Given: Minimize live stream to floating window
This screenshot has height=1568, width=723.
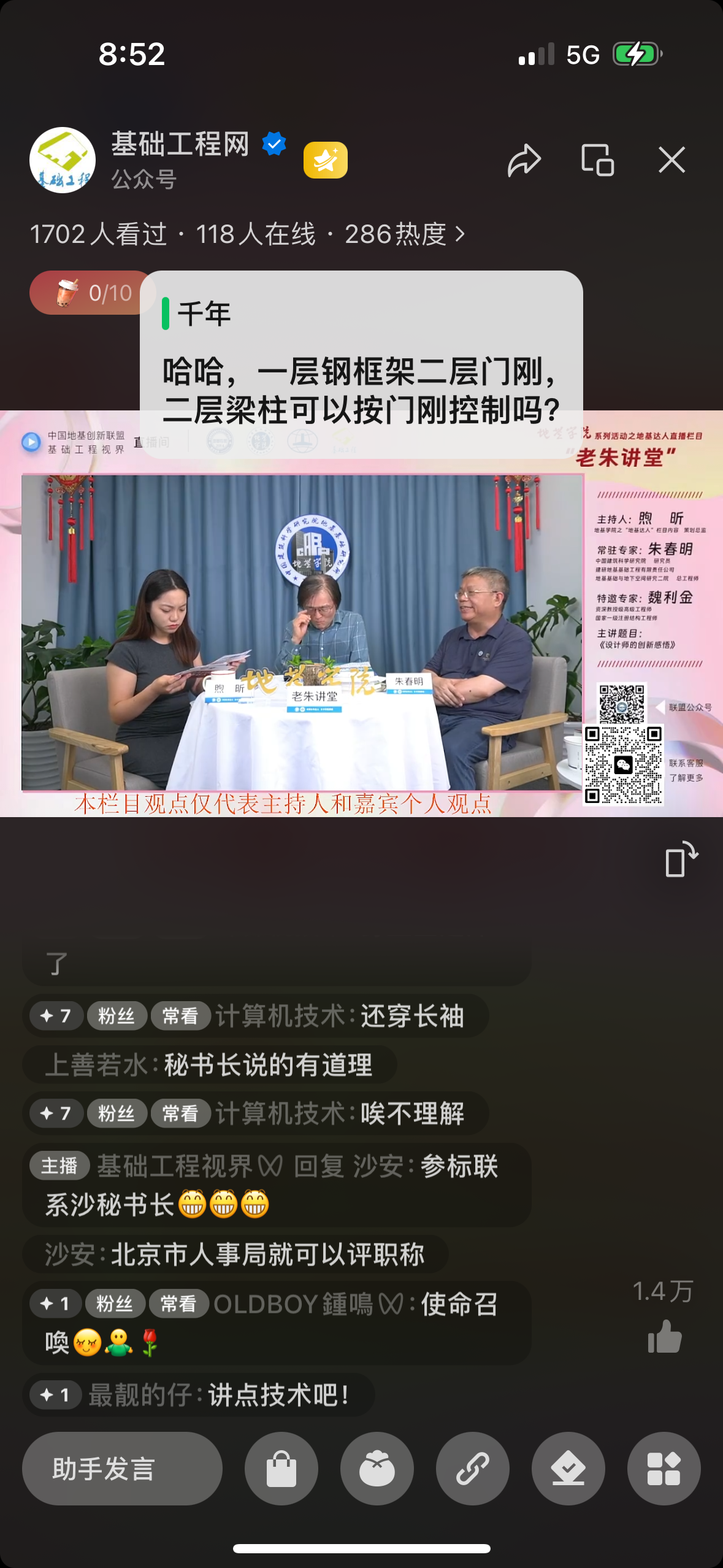Looking at the screenshot, I should click(x=597, y=161).
